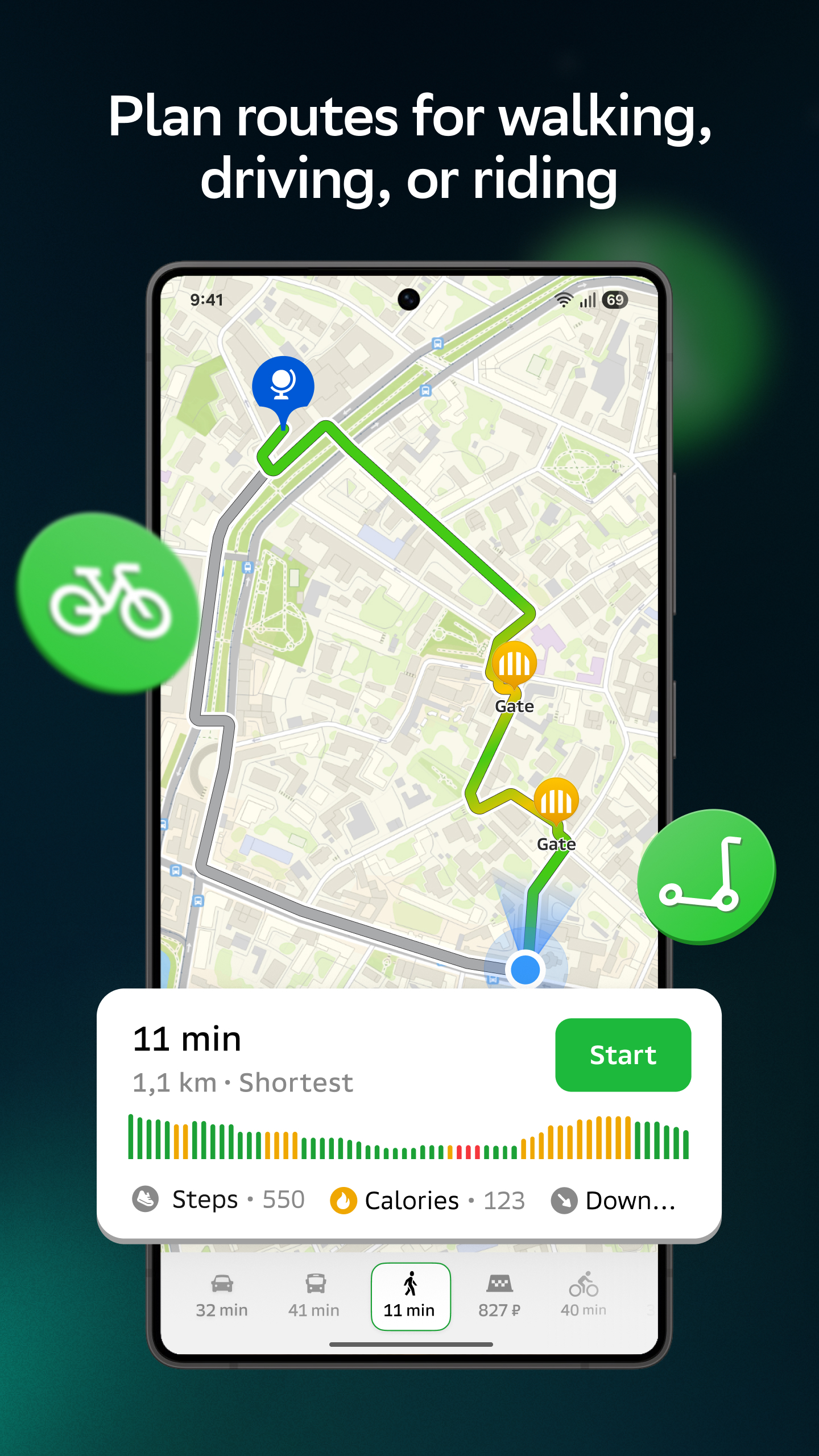The image size is (819, 1456).
Task: Click the 1,1 km Shortest route label
Action: pos(243,1082)
